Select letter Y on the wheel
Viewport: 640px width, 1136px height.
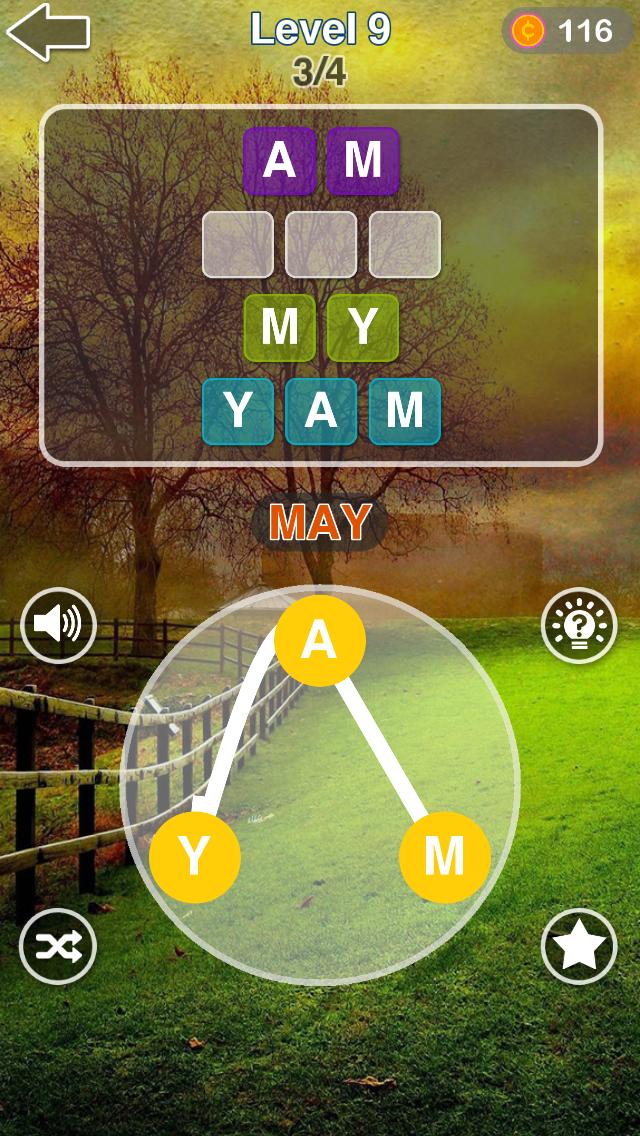click(x=194, y=857)
